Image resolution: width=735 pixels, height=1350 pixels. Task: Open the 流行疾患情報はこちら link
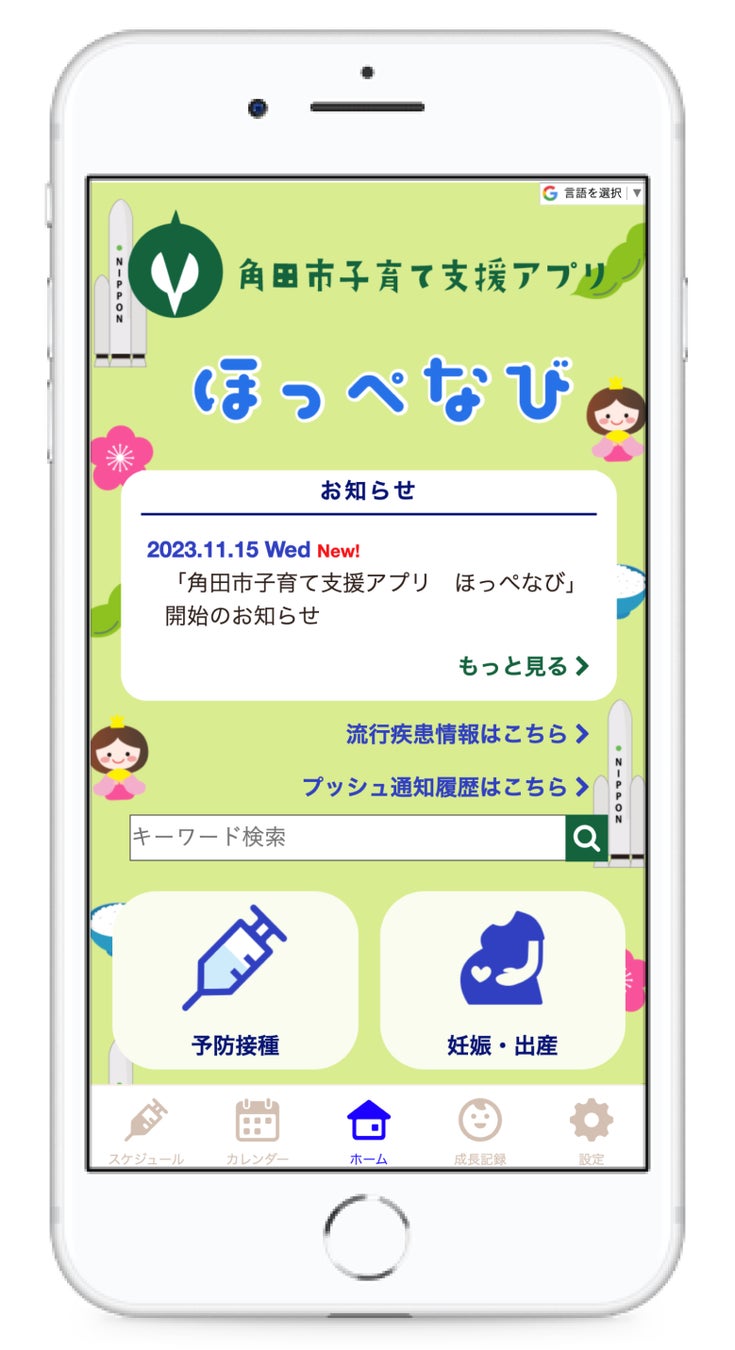point(467,734)
